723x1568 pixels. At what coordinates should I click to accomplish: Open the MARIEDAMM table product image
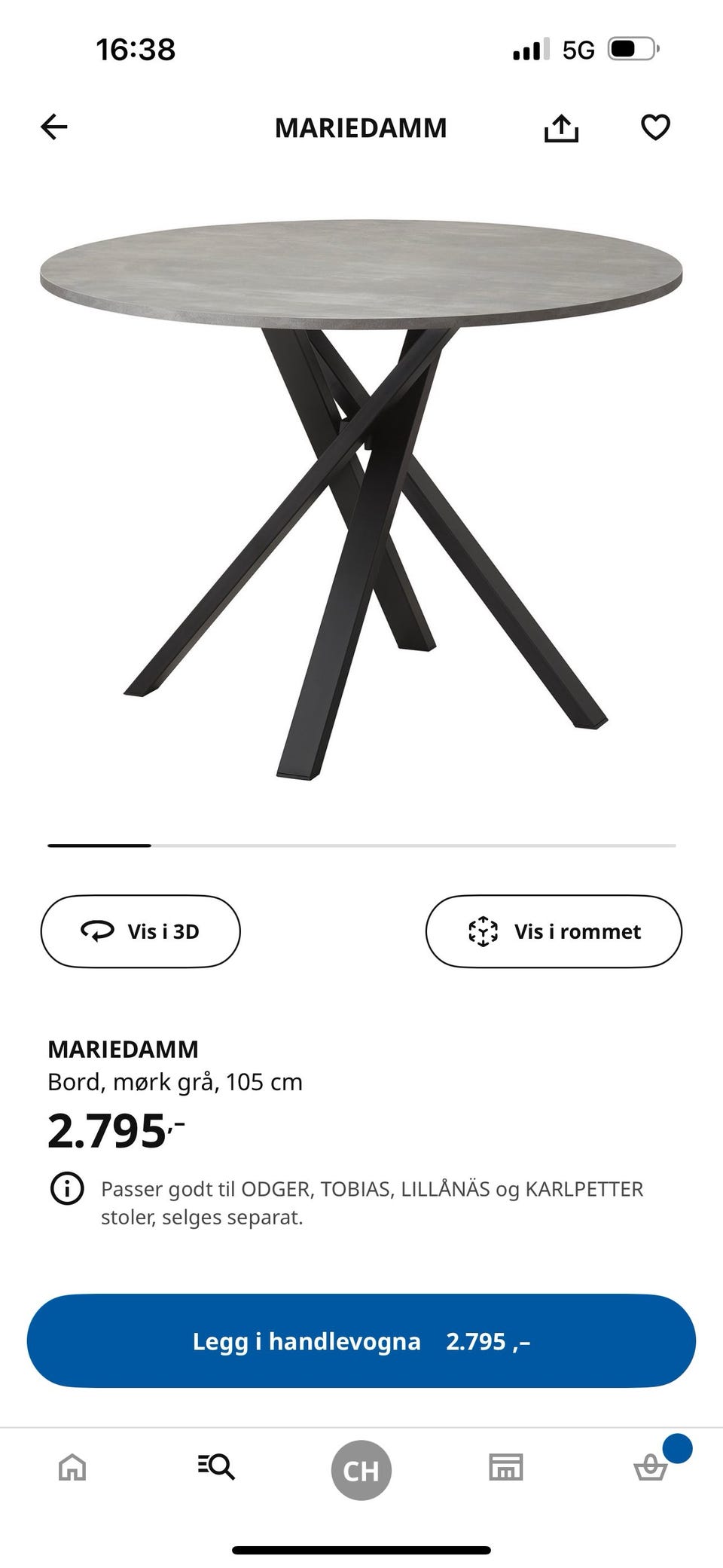pyautogui.click(x=361, y=497)
